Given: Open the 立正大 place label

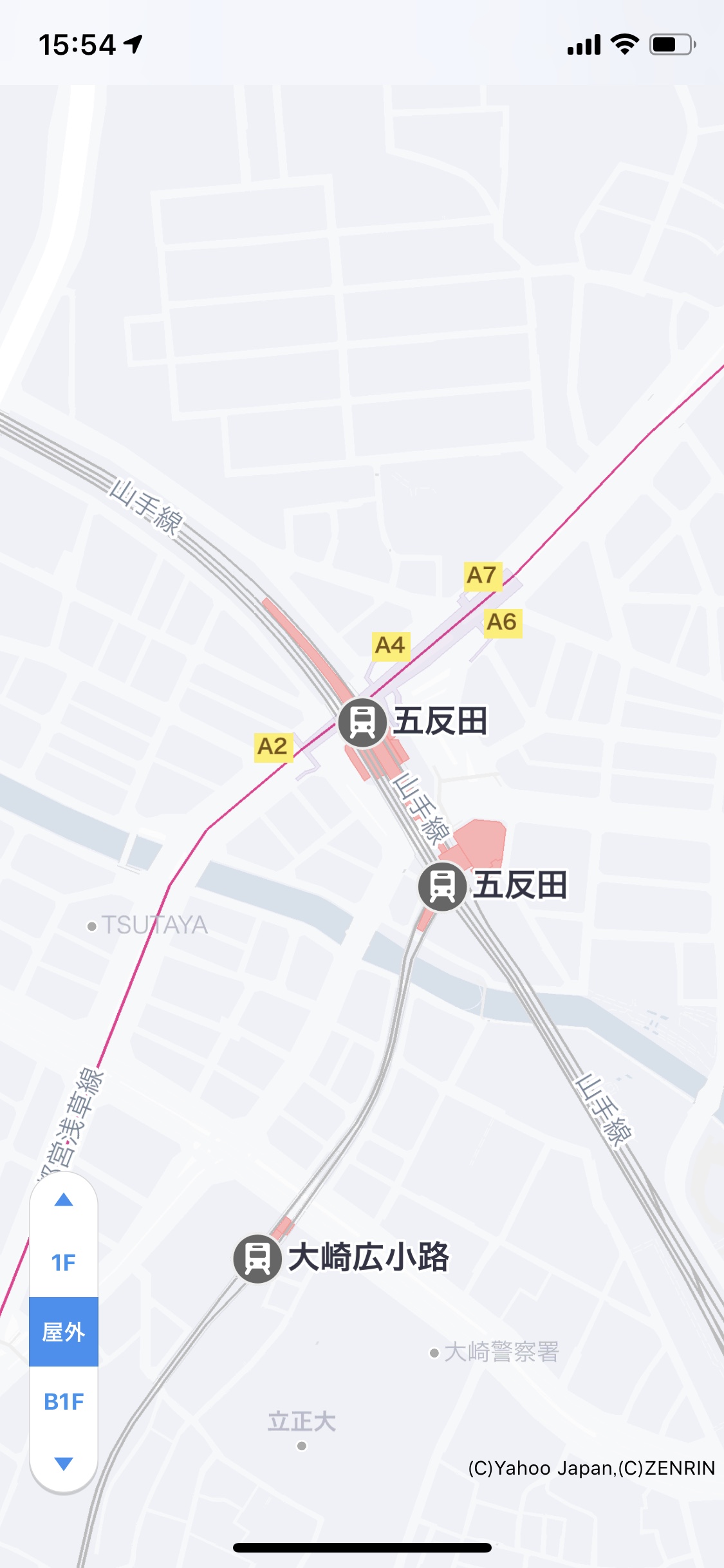Looking at the screenshot, I should [302, 1423].
